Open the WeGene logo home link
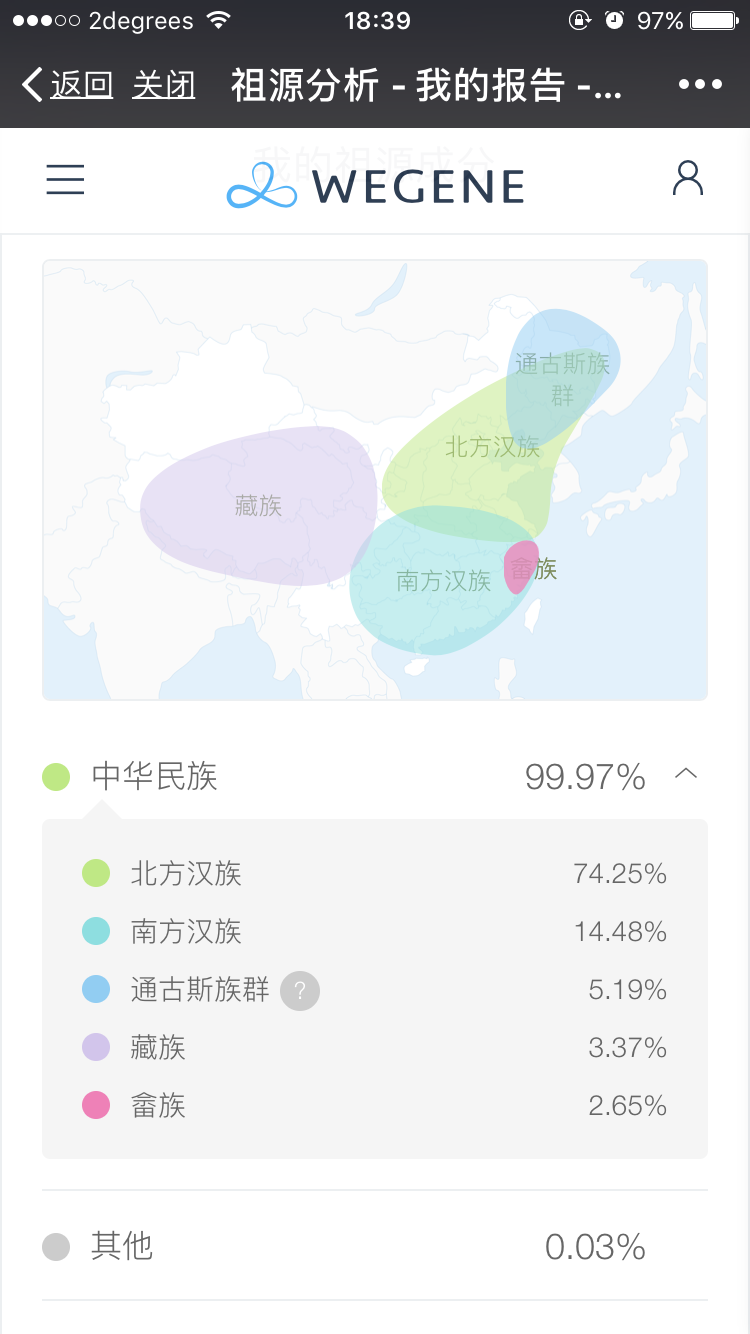The height and width of the screenshot is (1334, 750). click(375, 186)
